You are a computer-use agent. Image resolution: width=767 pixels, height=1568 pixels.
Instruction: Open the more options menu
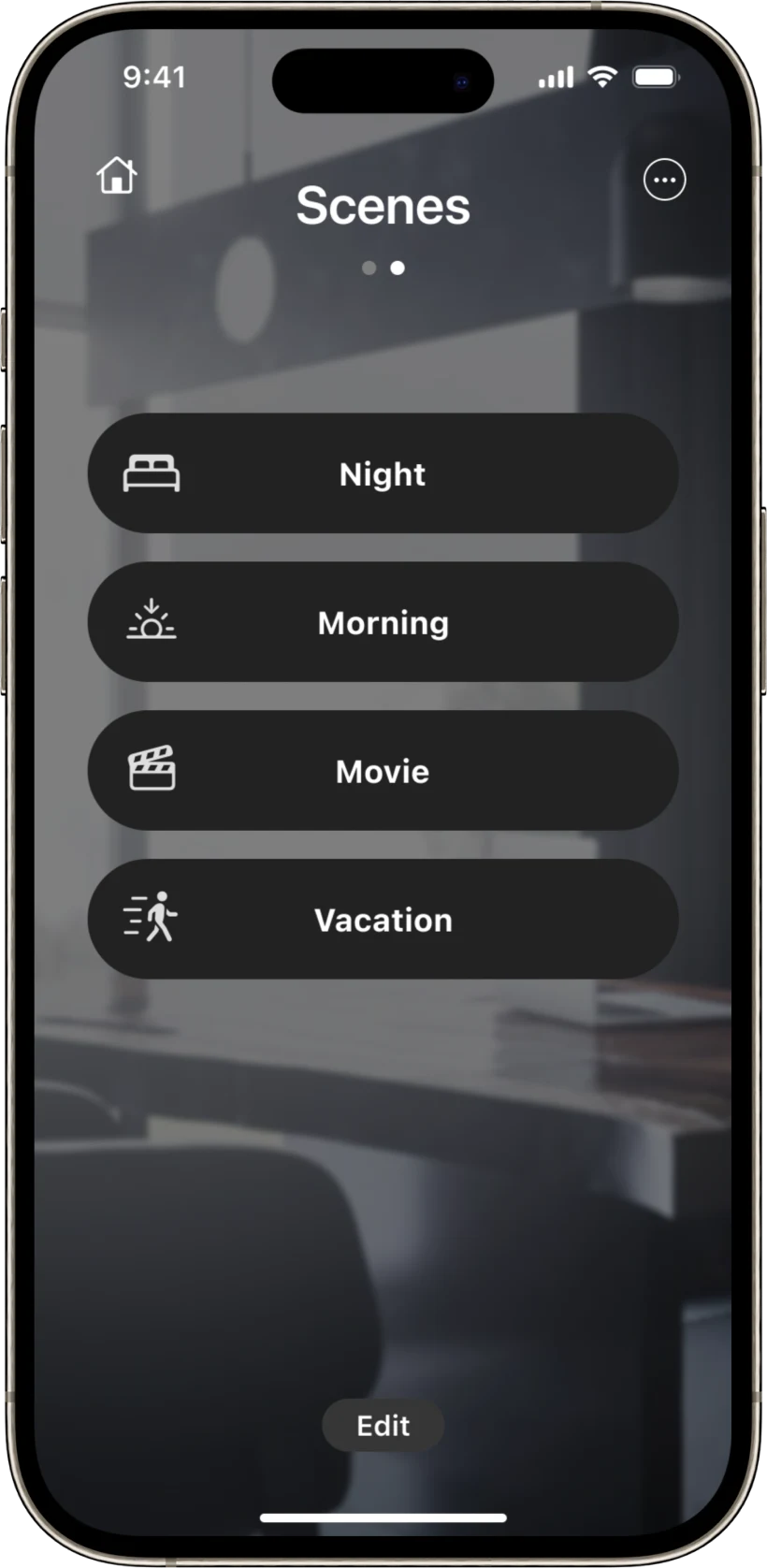(664, 180)
